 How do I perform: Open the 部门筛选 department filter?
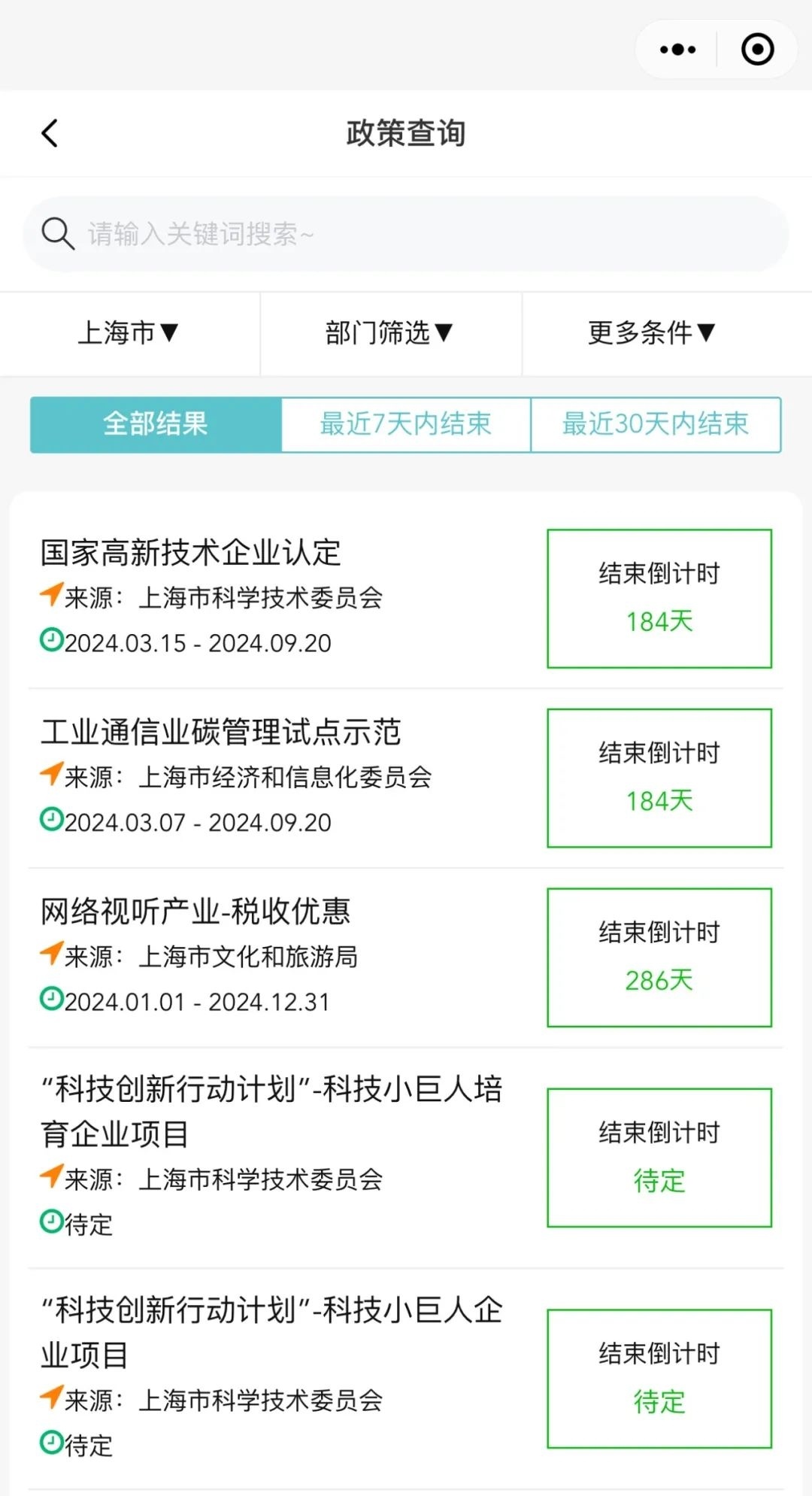click(x=389, y=332)
